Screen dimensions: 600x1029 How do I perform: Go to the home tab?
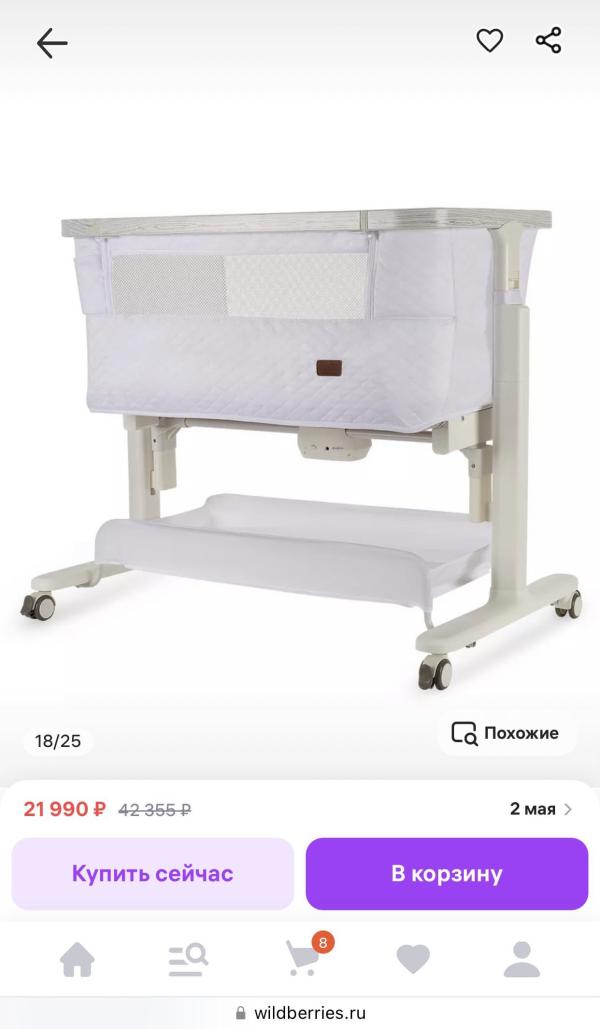point(77,960)
